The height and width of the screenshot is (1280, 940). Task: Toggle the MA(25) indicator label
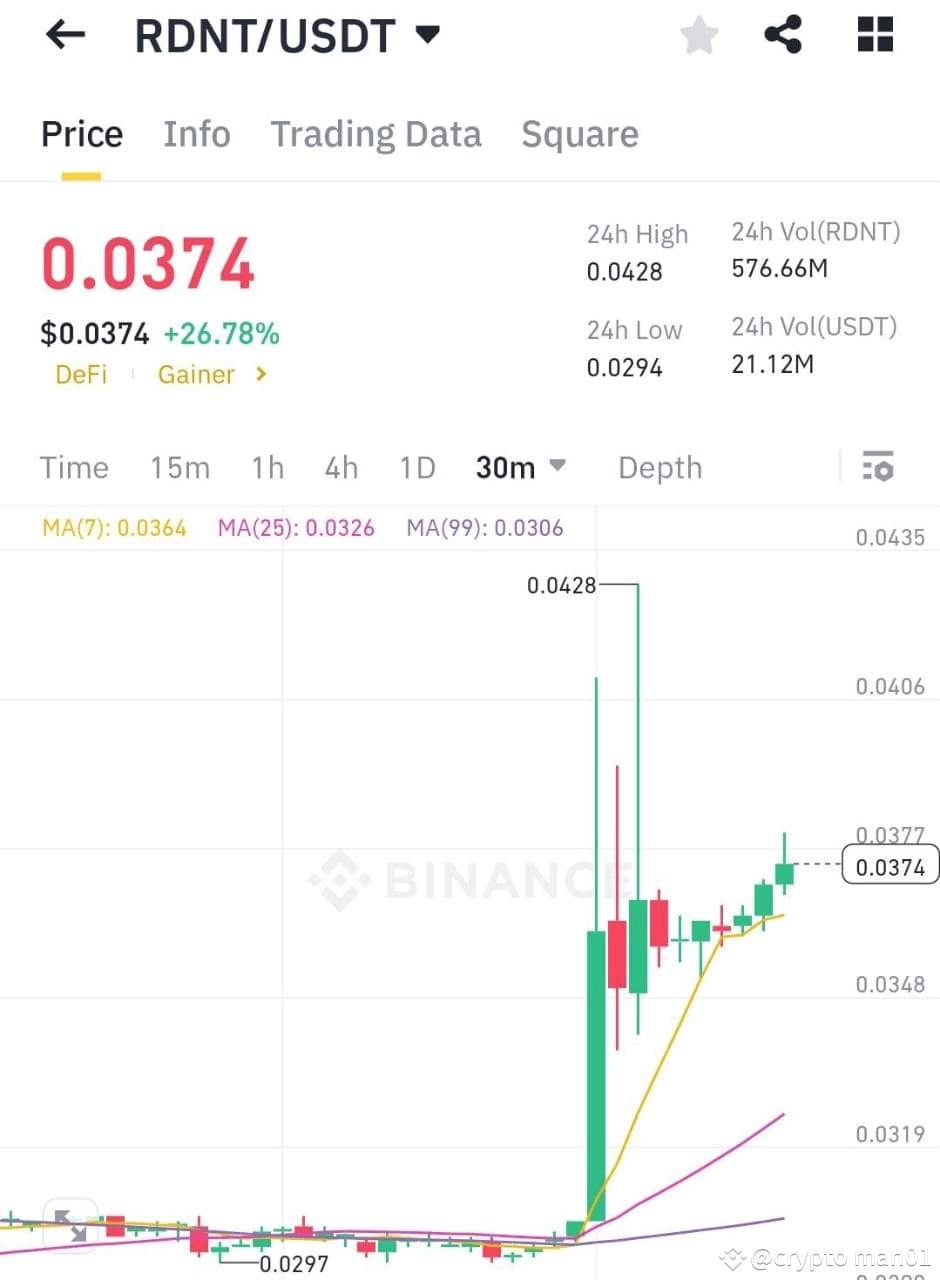[x=296, y=528]
